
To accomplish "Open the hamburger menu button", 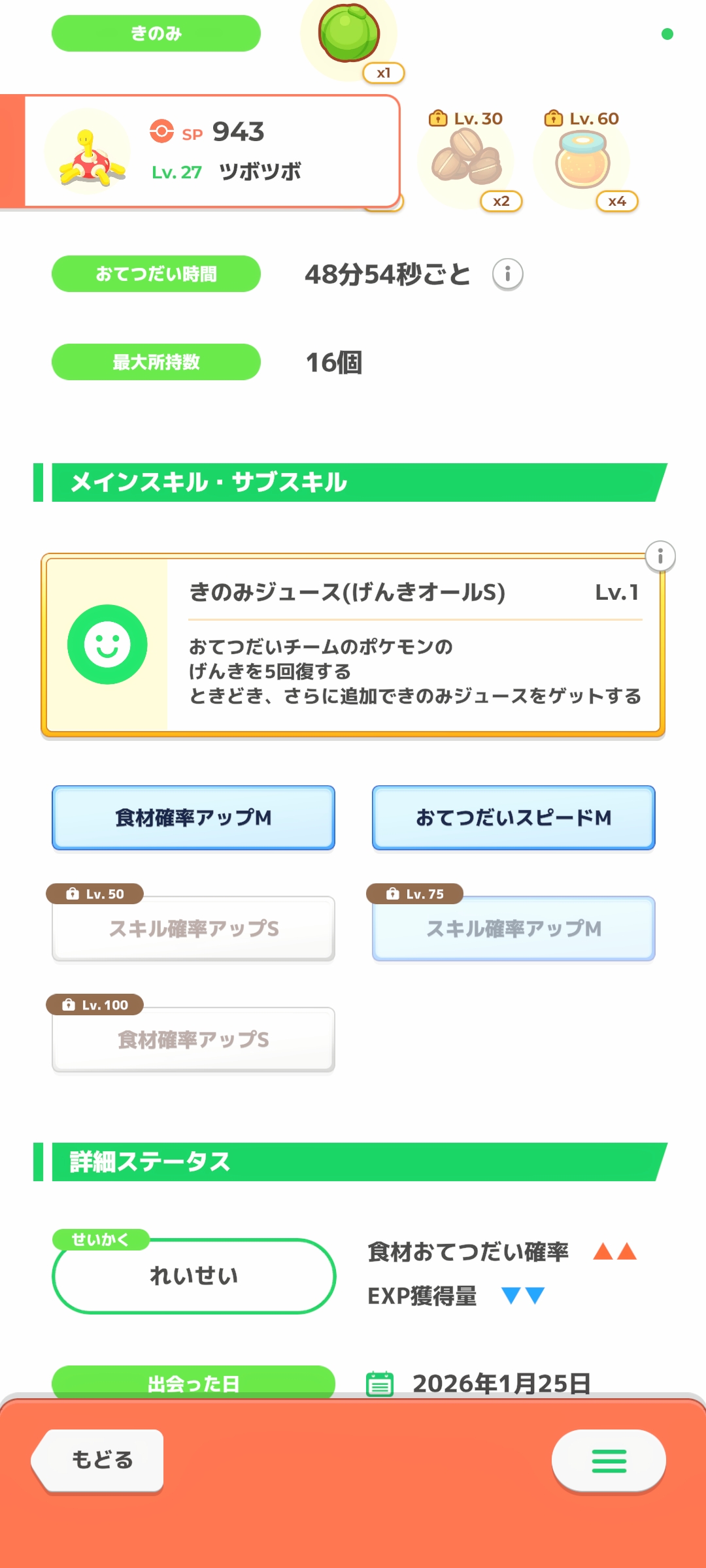I will (x=609, y=1460).
